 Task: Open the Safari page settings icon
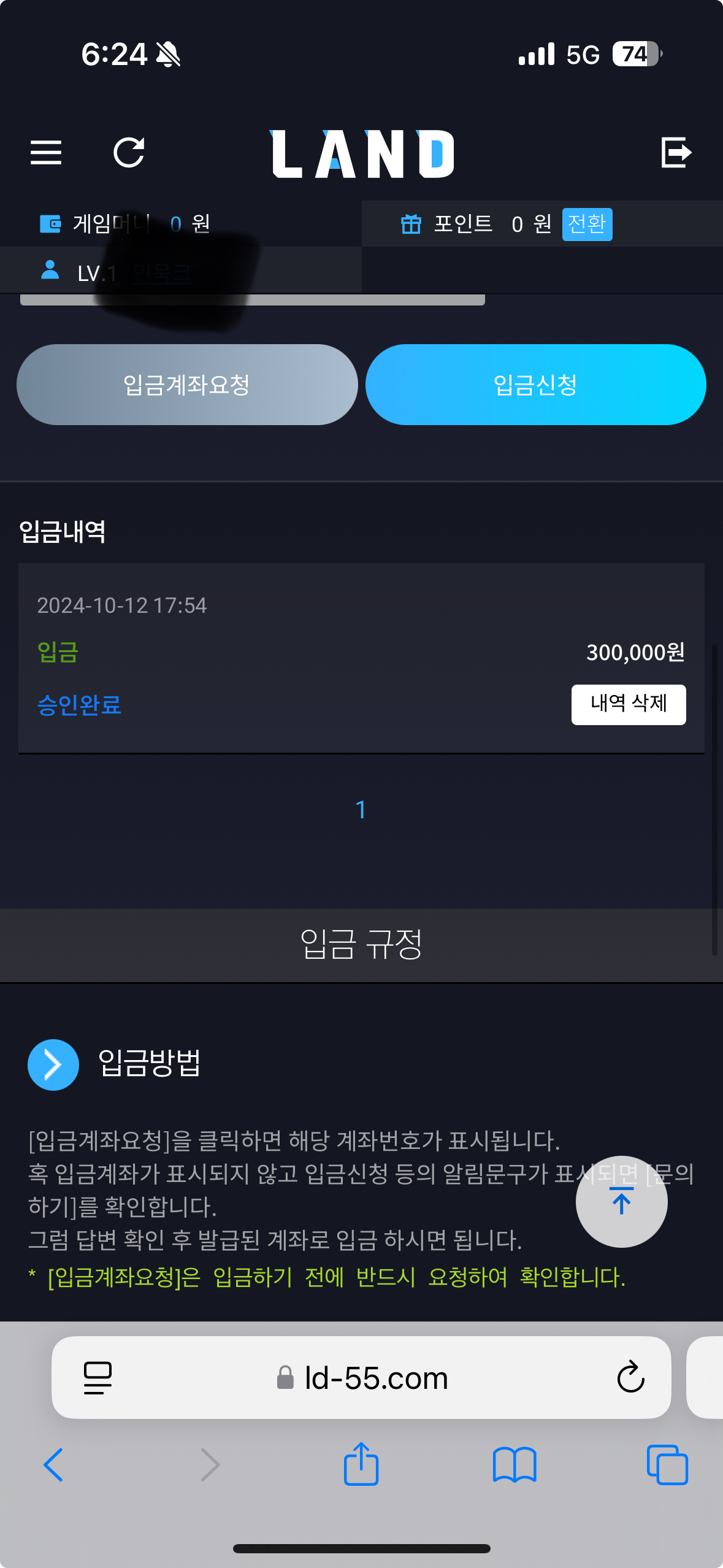98,1378
